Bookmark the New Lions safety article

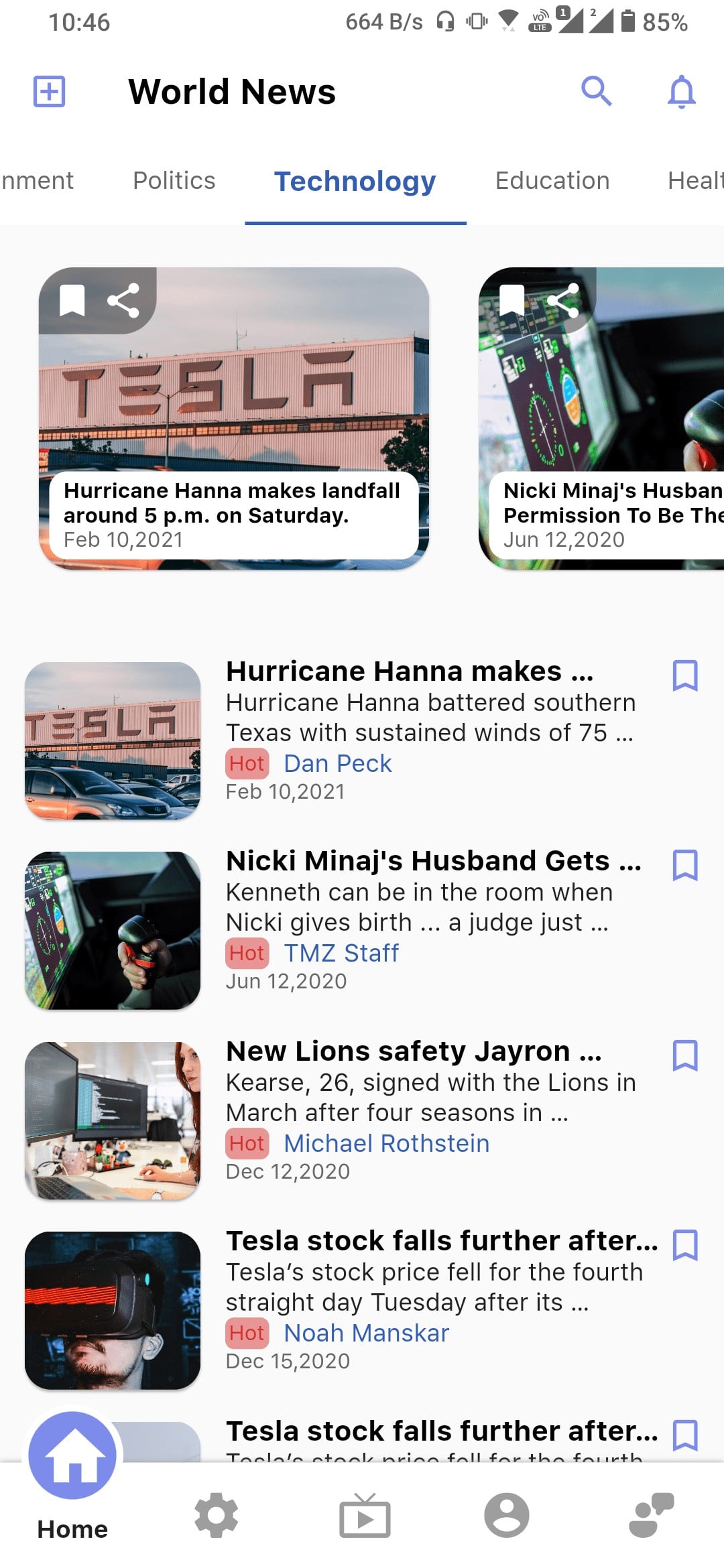coord(684,1055)
